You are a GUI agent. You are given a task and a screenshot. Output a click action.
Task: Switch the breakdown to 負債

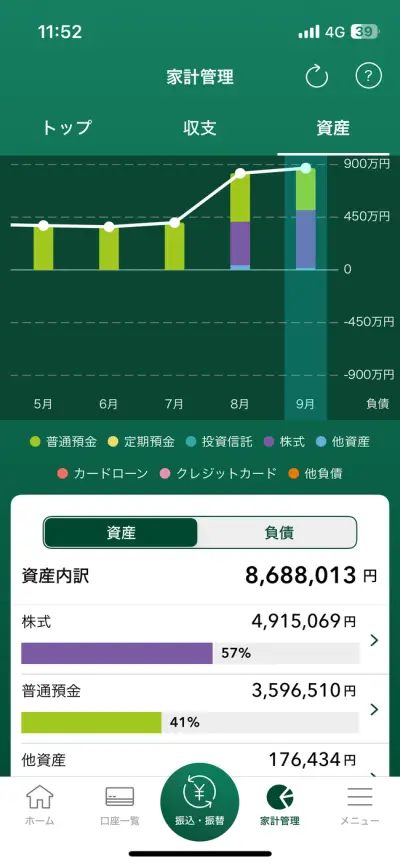point(277,533)
